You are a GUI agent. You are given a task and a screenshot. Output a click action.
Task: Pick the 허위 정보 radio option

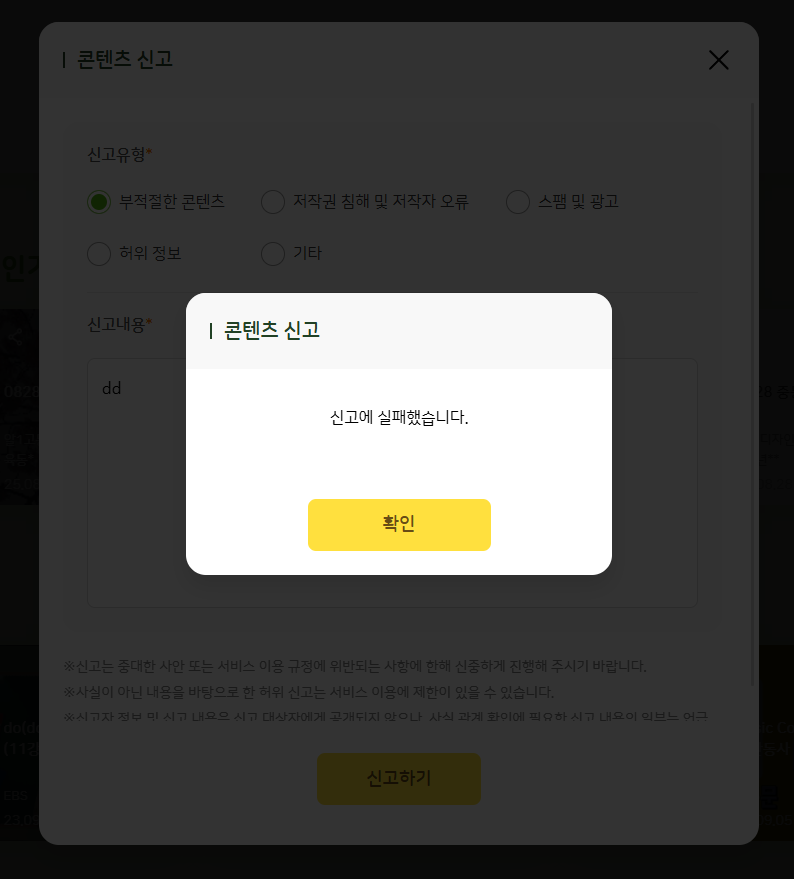click(x=99, y=254)
